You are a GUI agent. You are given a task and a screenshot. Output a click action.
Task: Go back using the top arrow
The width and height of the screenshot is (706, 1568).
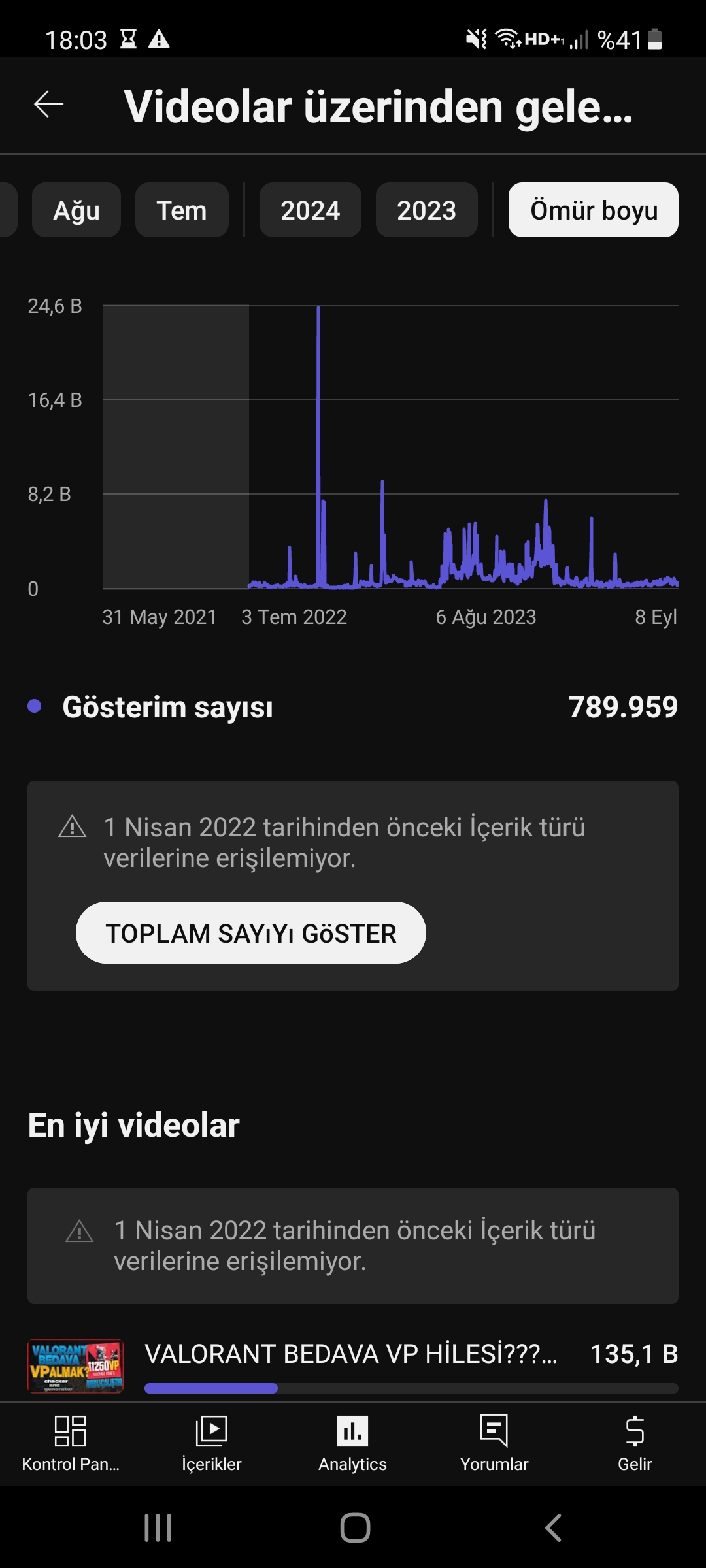click(x=49, y=105)
